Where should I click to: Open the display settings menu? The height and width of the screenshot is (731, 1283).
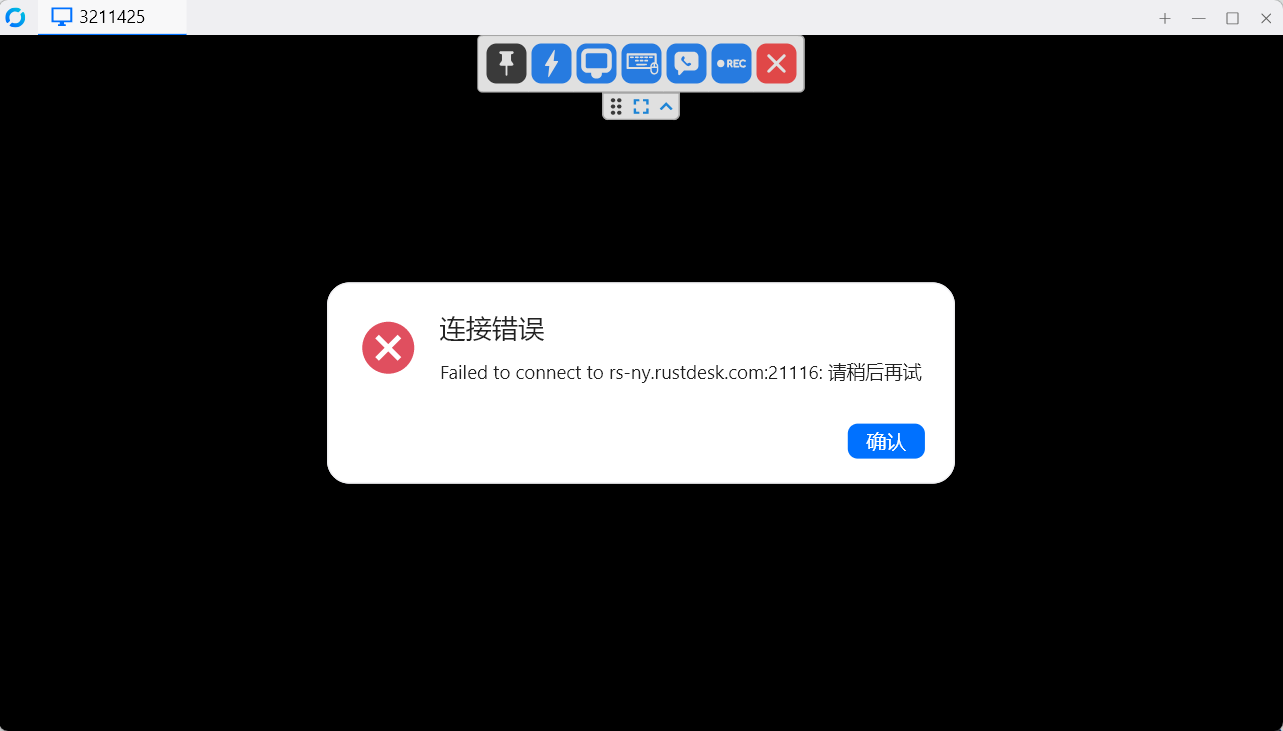[x=596, y=64]
